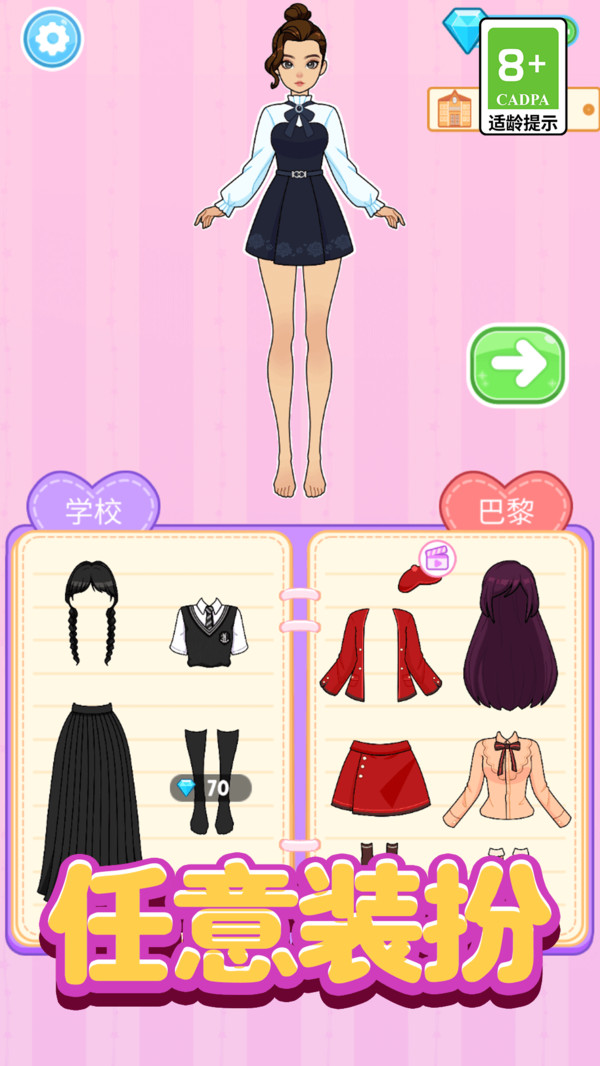Select the black braided pigtails hairstyle
Screen dimensions: 600x1066
click(90, 611)
